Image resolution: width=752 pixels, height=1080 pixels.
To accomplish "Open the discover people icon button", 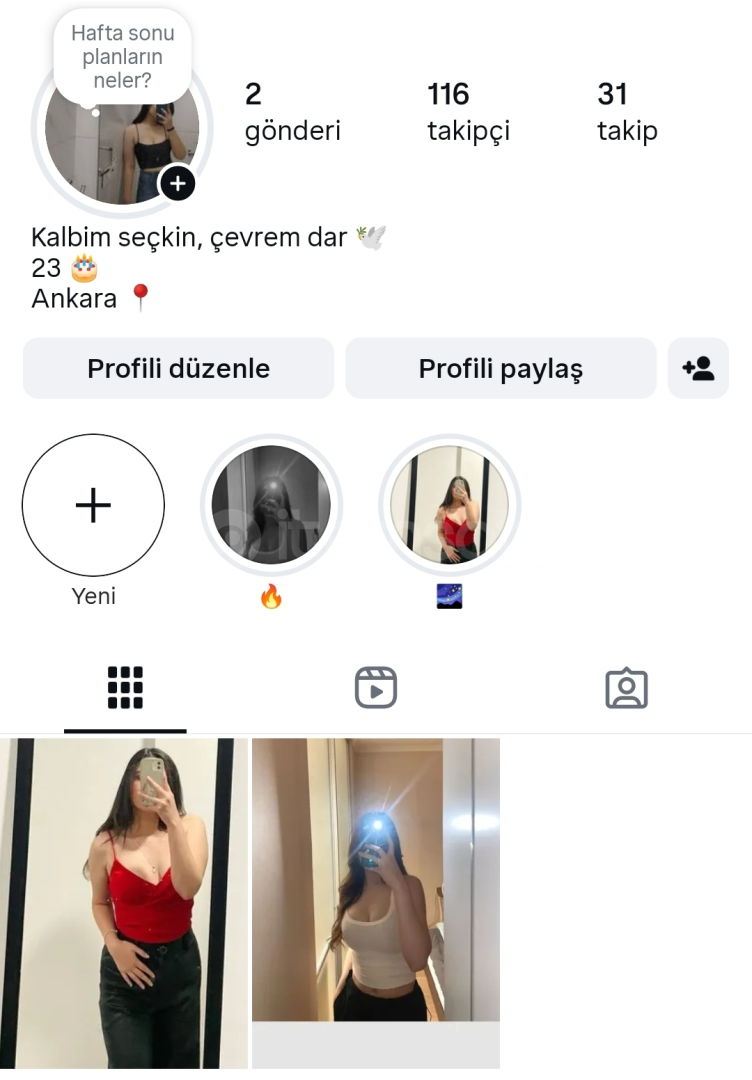I will pos(698,368).
